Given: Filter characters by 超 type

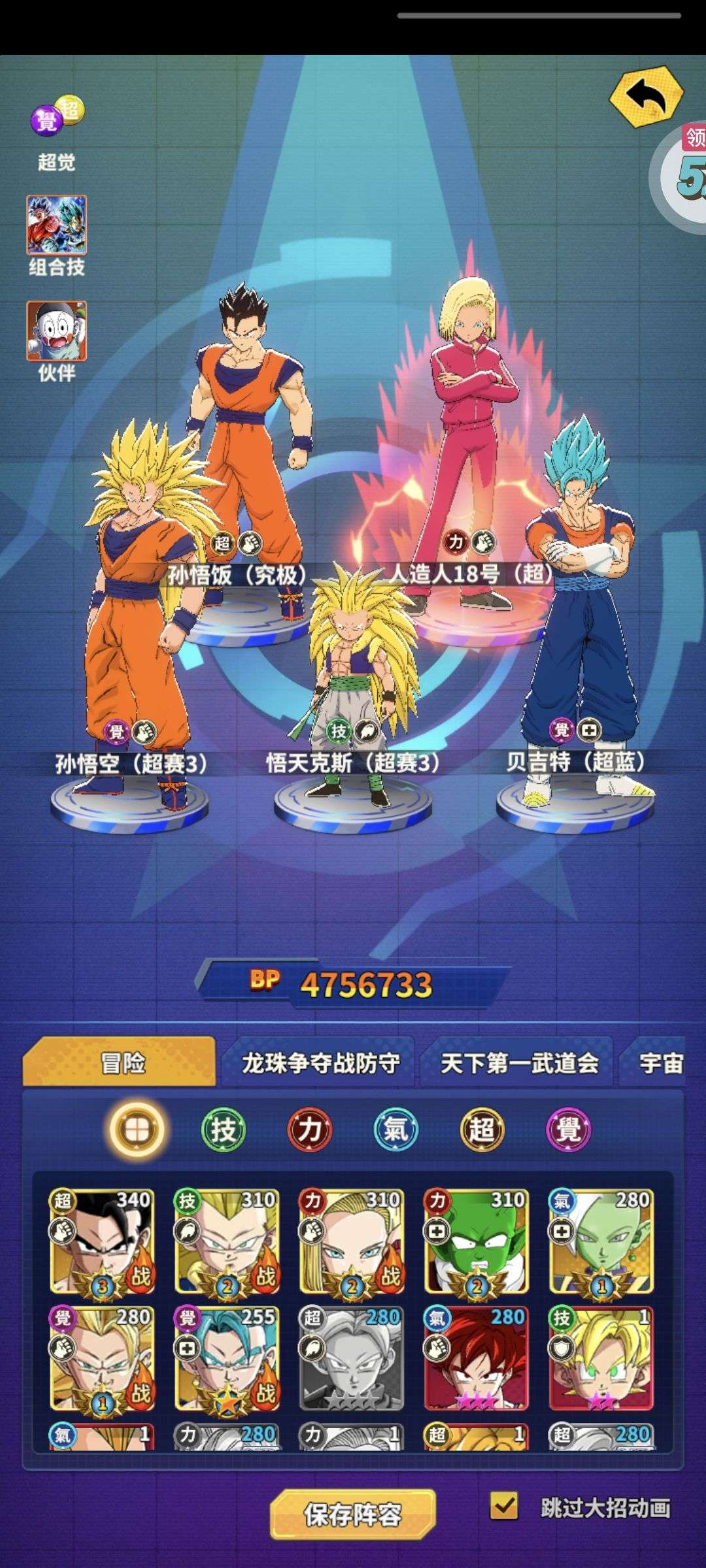Looking at the screenshot, I should pyautogui.click(x=482, y=1130).
